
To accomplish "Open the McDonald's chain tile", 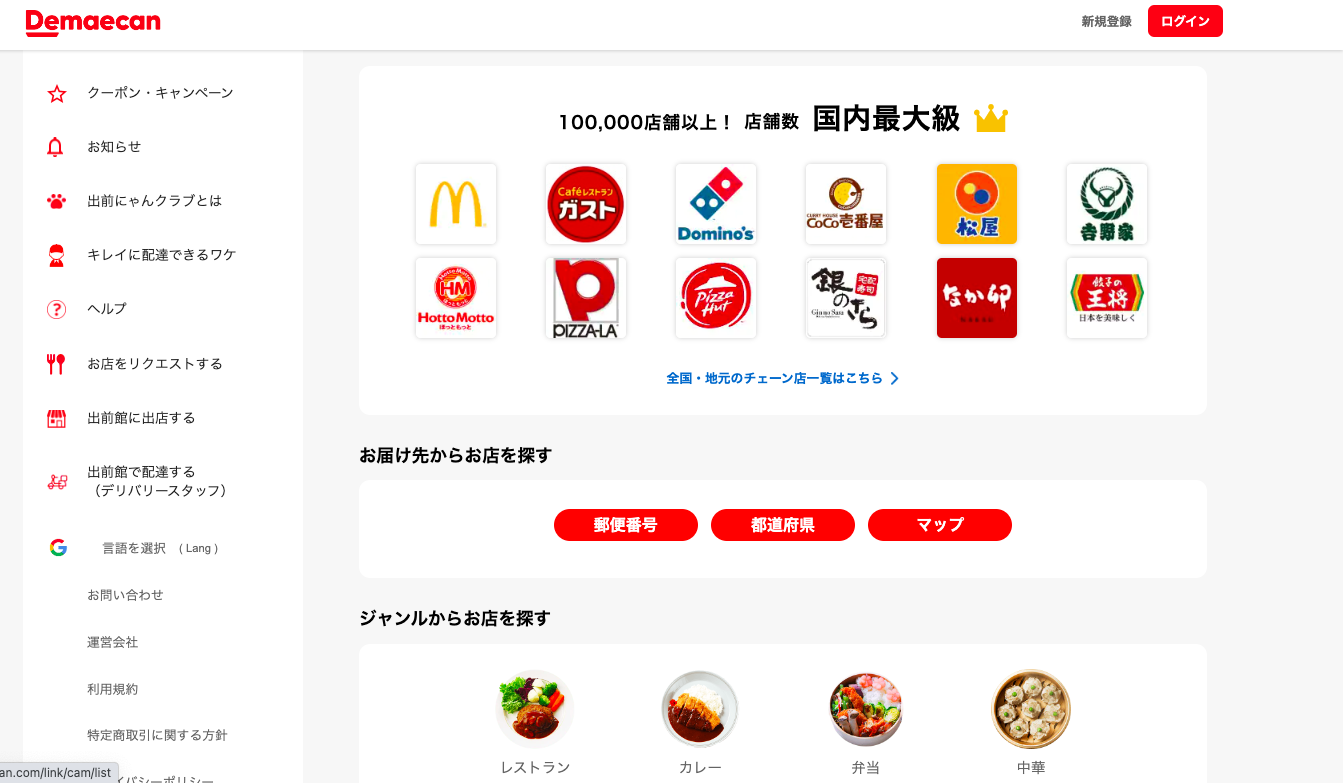I will [x=456, y=204].
